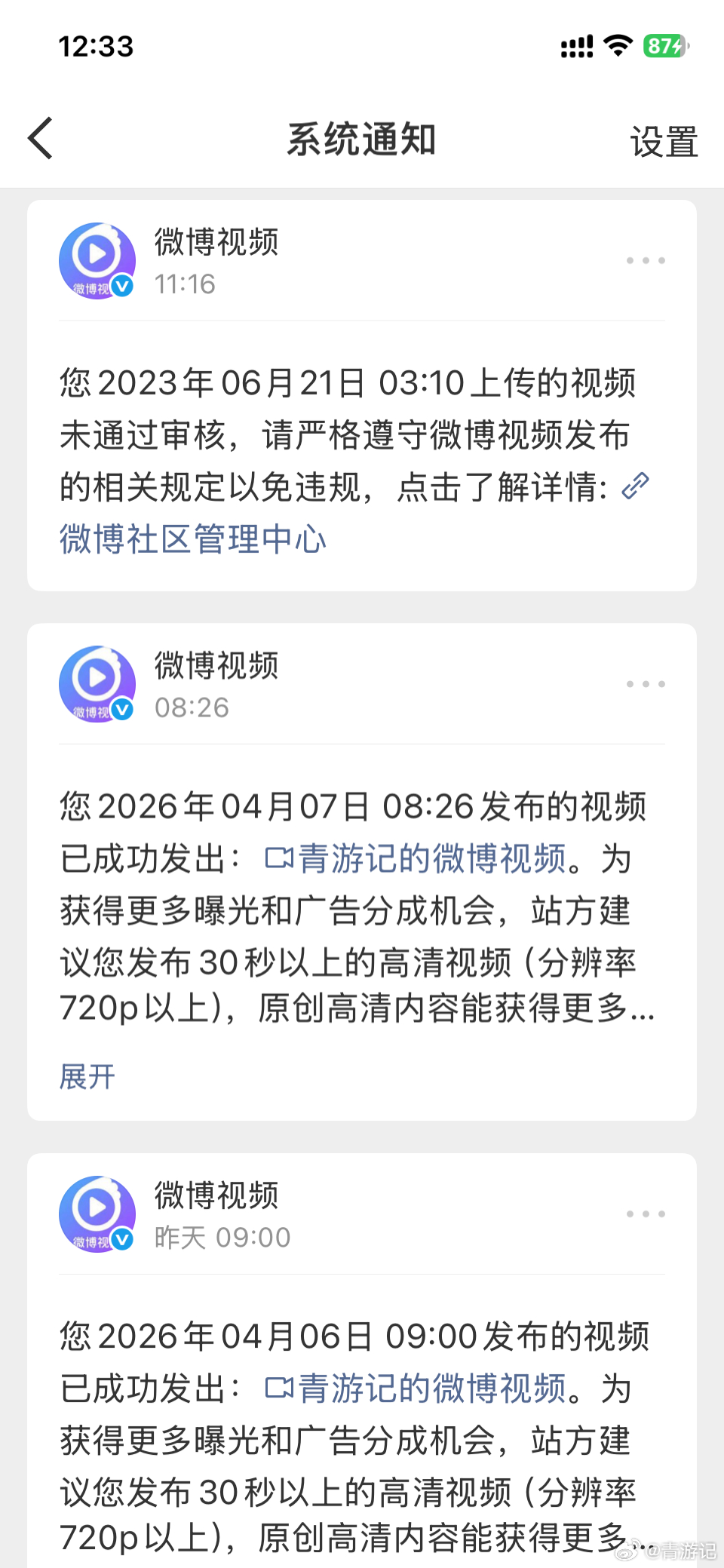Open the options menu on yesterday's notification
The height and width of the screenshot is (1568, 724).
point(645,1213)
